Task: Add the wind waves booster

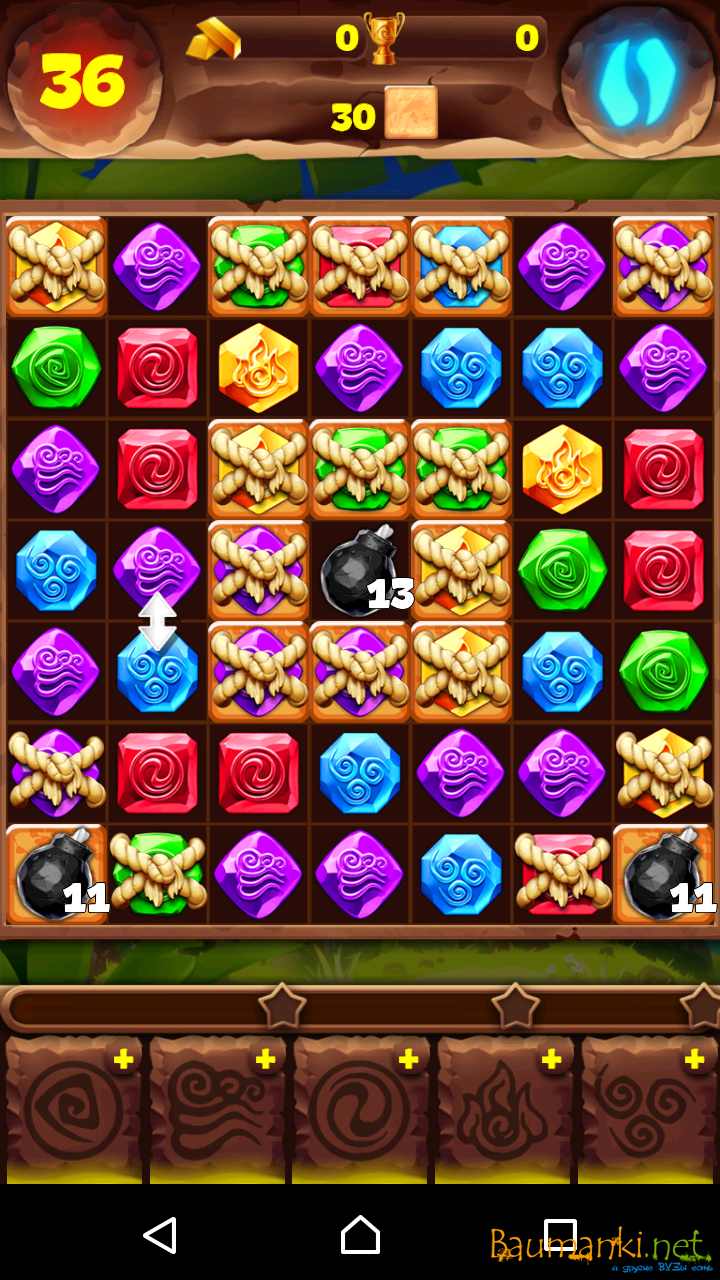Action: point(265,1060)
